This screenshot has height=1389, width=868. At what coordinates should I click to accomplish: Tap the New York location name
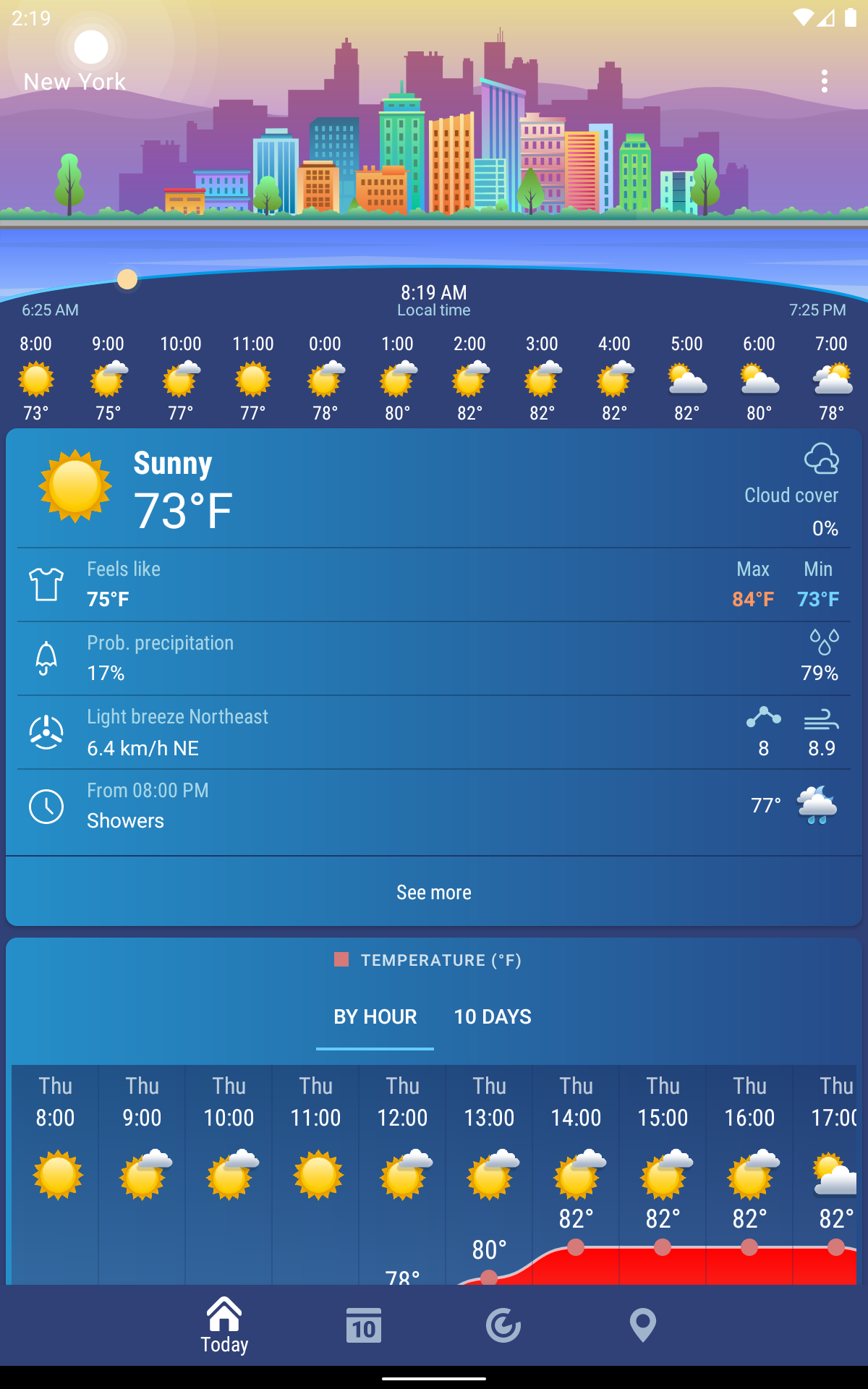[75, 82]
